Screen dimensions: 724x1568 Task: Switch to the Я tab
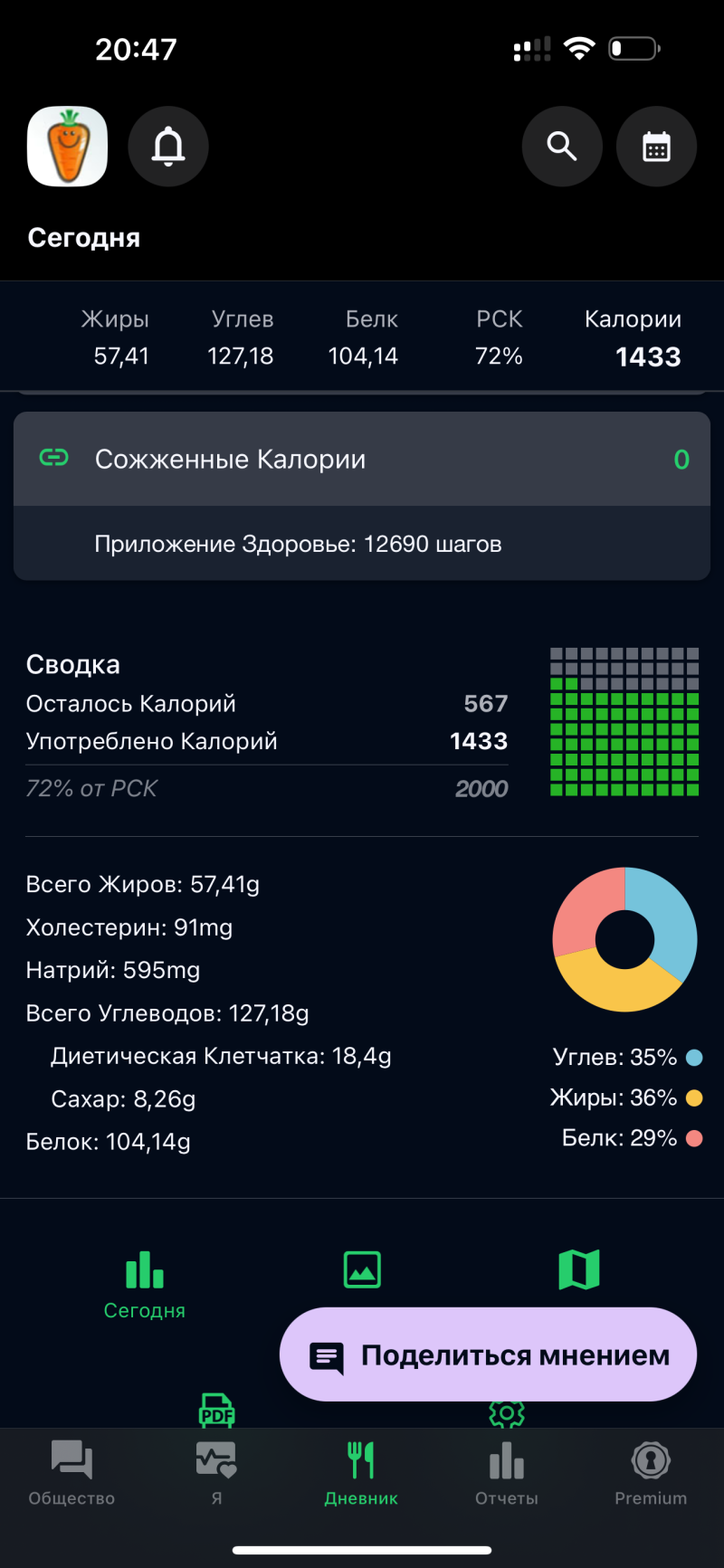217,1473
